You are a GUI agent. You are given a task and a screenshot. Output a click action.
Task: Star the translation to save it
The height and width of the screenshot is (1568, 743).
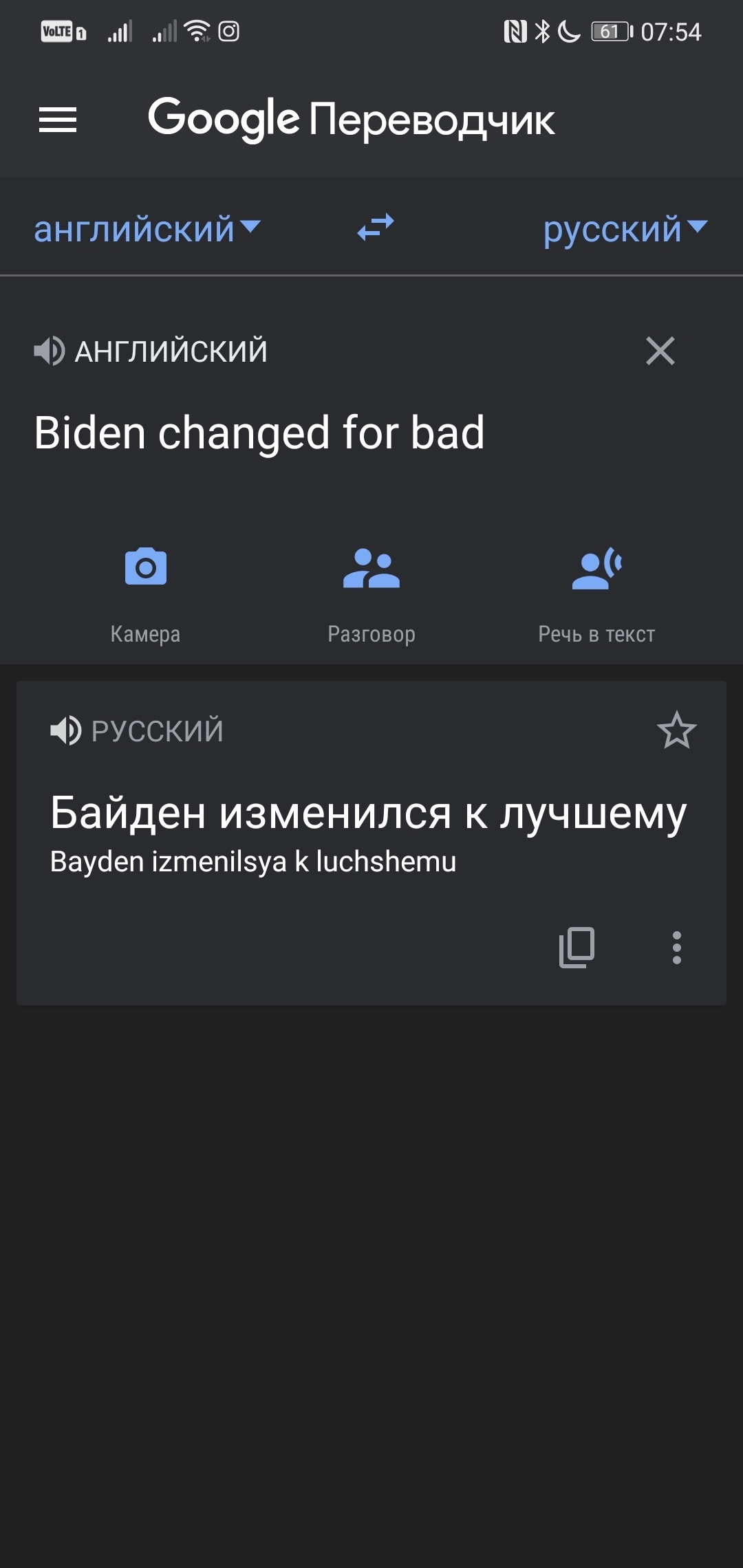click(676, 730)
